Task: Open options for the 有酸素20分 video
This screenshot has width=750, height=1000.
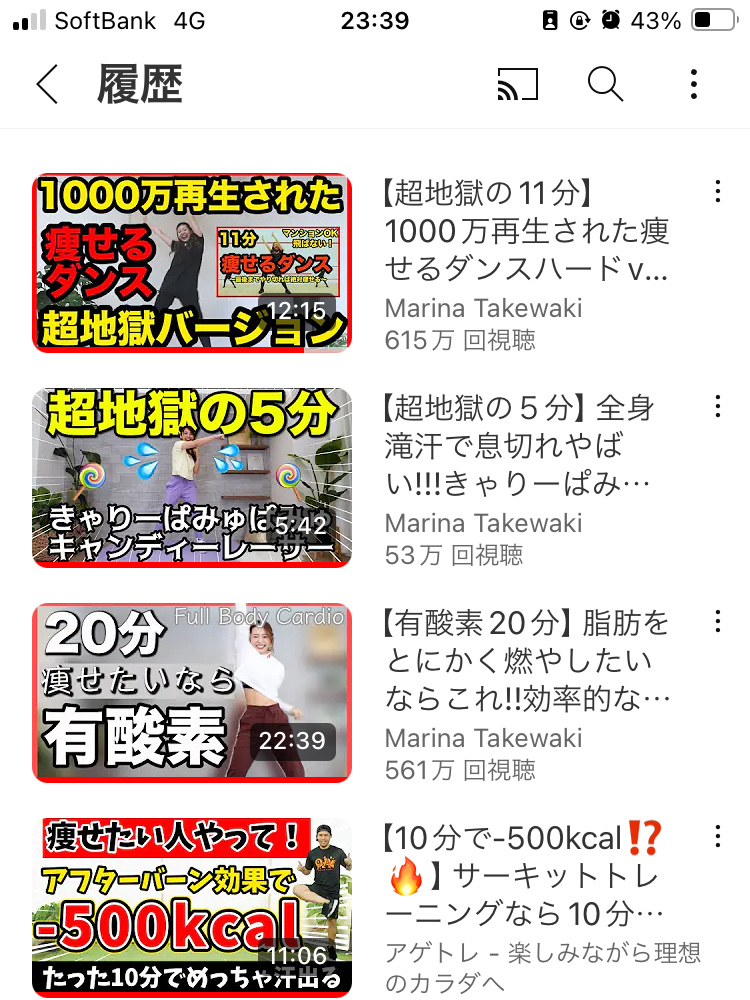Action: (x=717, y=621)
